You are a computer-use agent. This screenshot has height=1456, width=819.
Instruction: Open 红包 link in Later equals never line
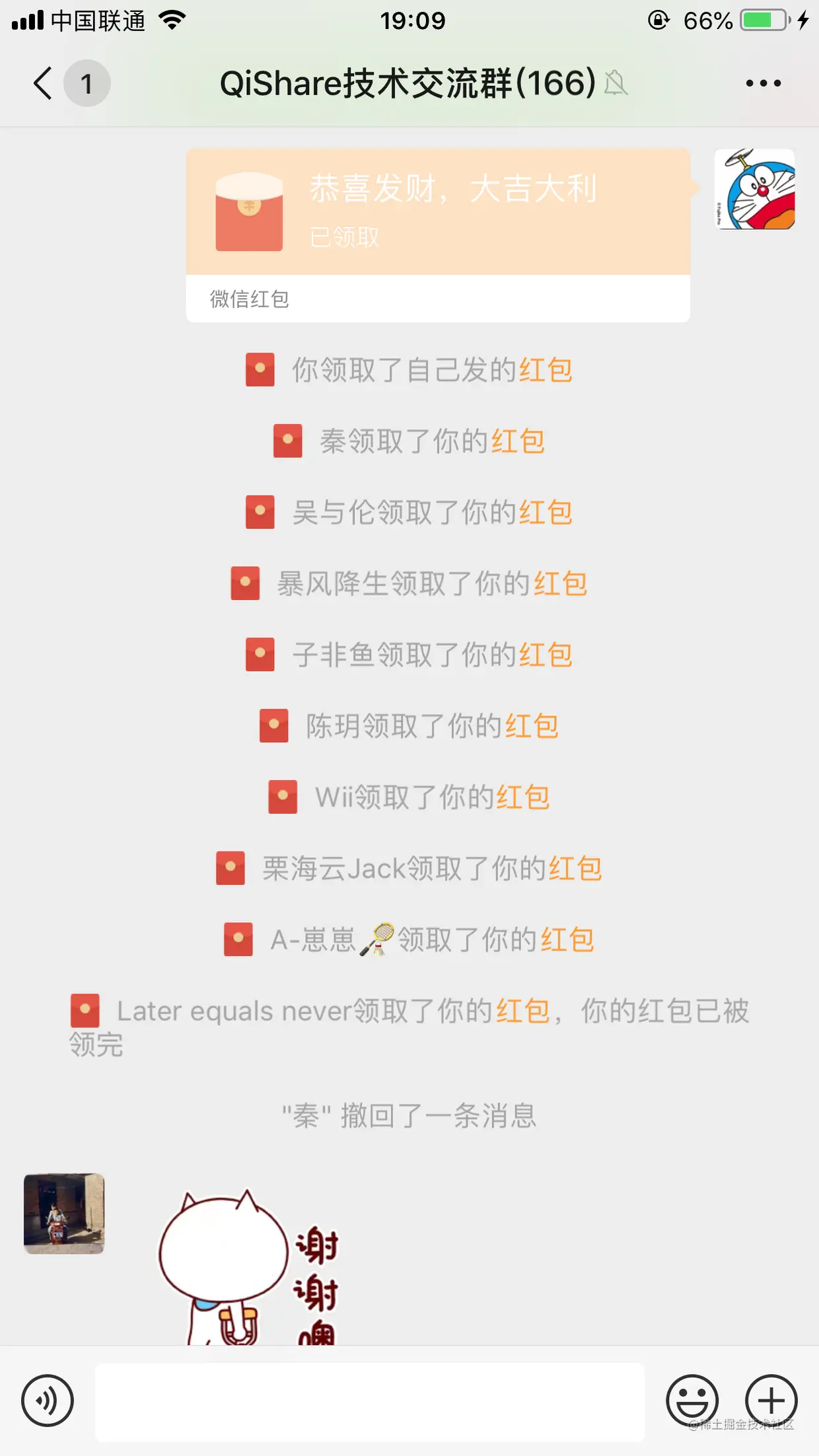(523, 1011)
